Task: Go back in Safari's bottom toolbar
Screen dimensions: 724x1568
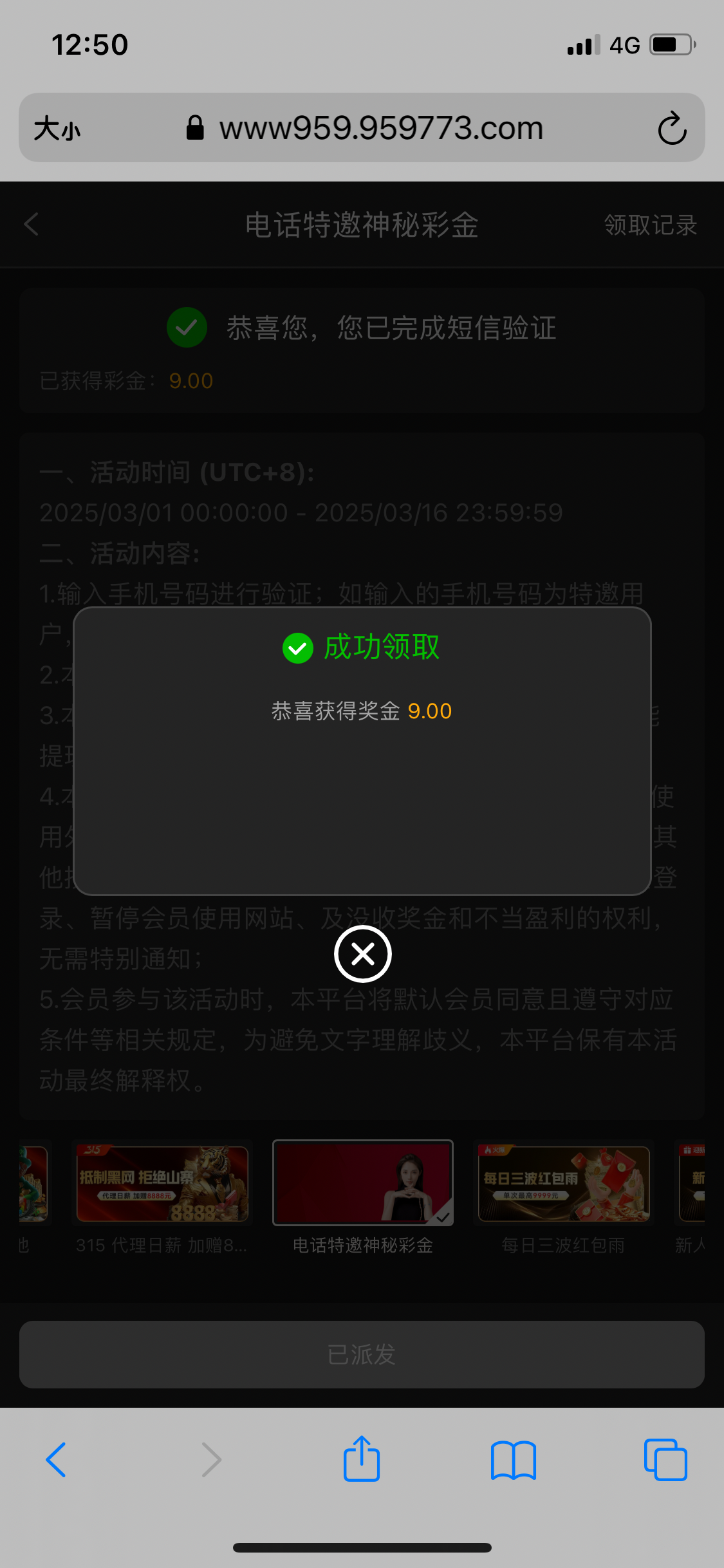Action: click(56, 1460)
